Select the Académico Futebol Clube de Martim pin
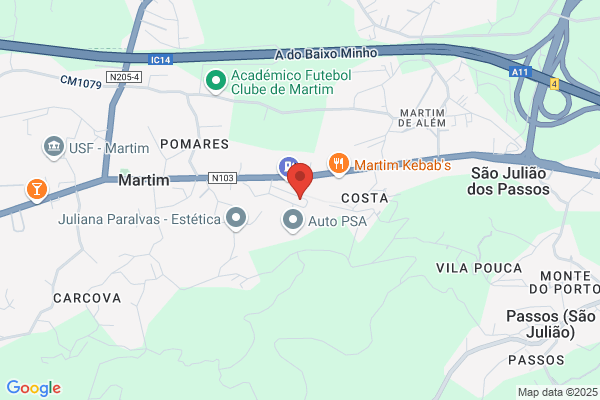 (216, 81)
